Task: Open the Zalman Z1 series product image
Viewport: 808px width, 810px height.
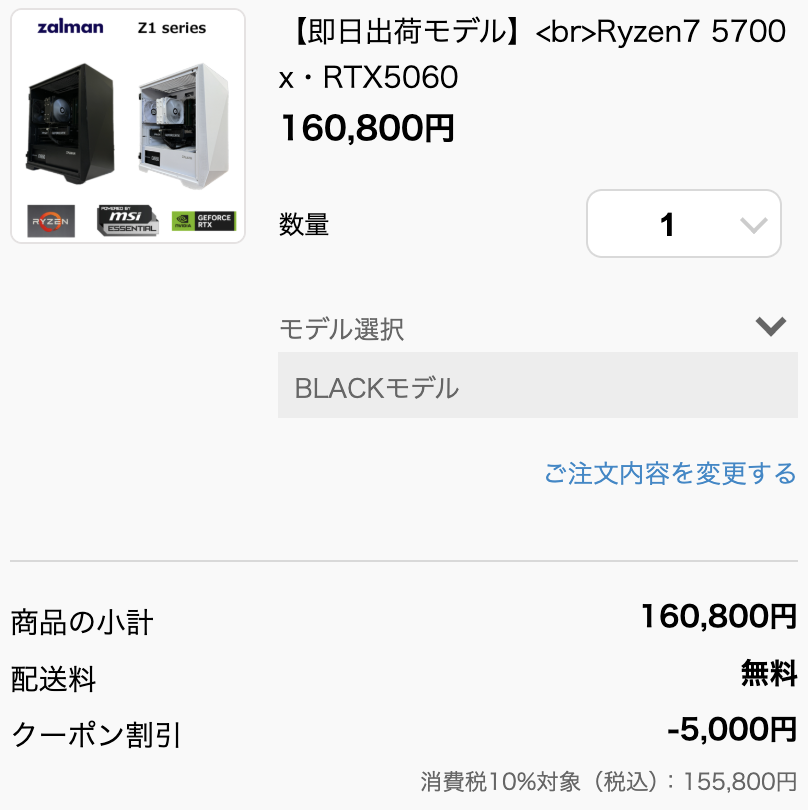Action: coord(128,126)
